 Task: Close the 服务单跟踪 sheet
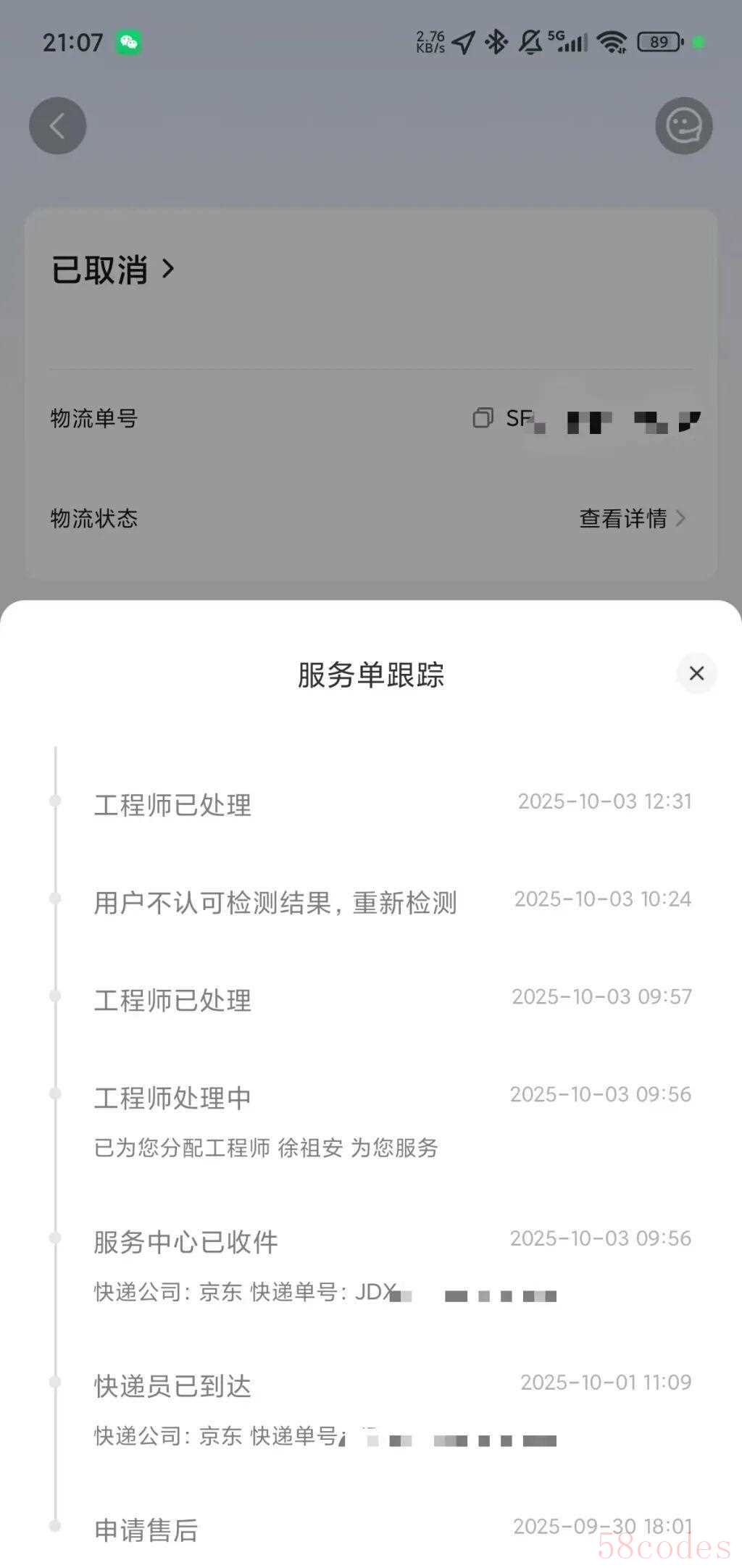696,673
